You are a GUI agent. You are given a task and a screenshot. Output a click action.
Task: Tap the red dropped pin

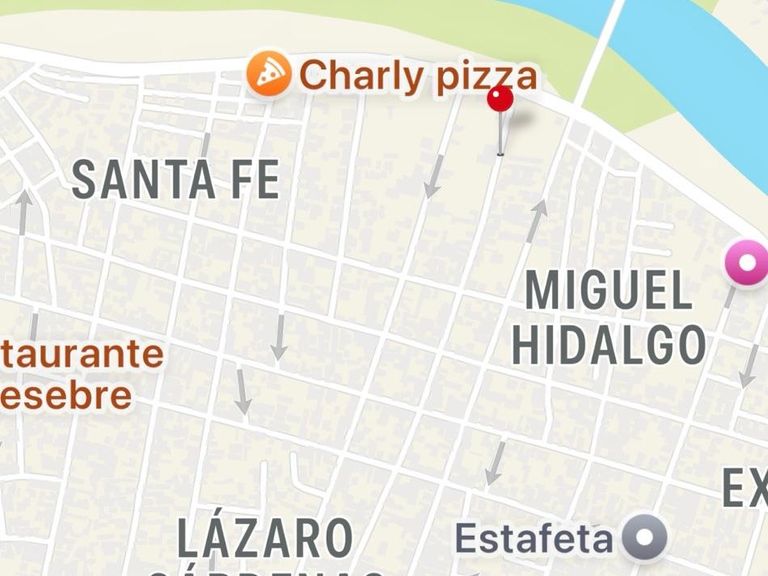(x=500, y=100)
